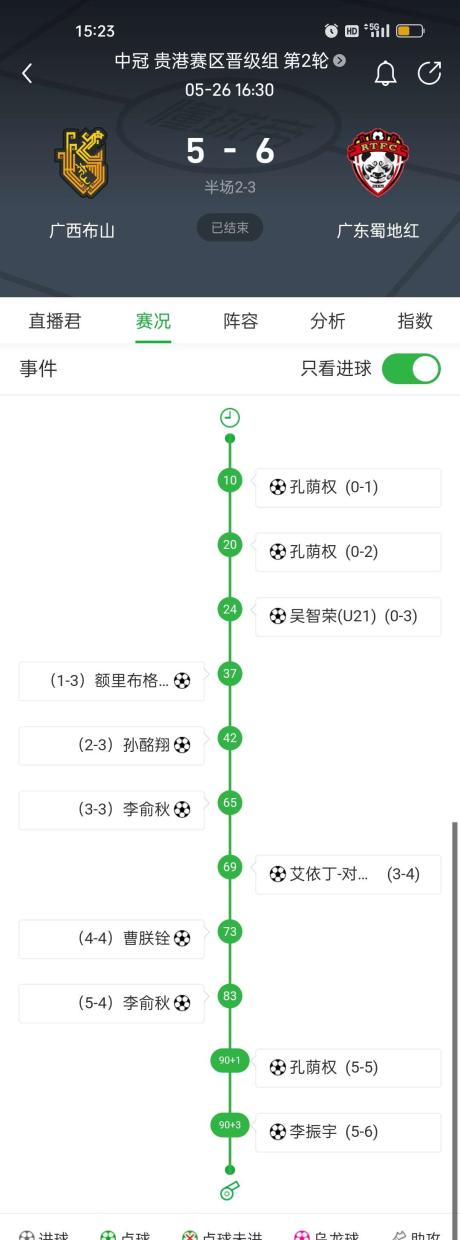Open 吴智荣(U21) goal event (0-3)

[348, 616]
